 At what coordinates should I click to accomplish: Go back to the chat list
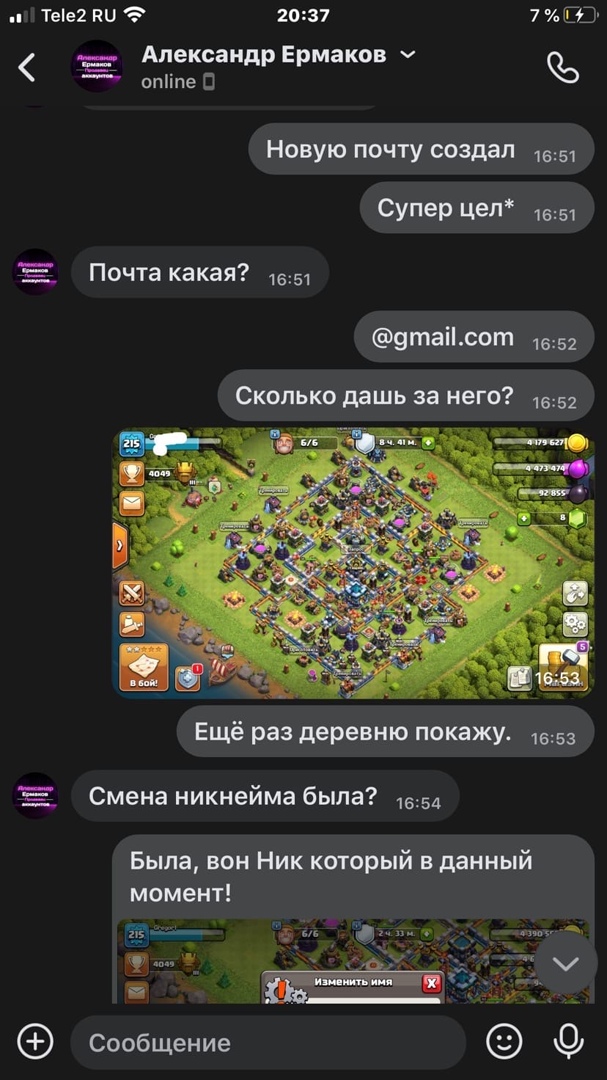[27, 67]
